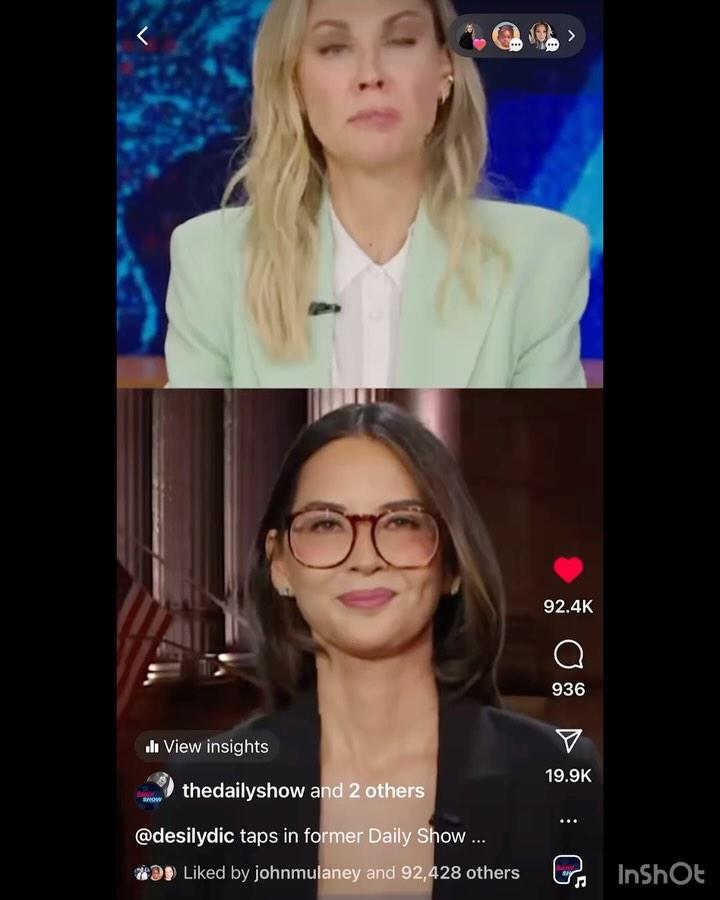This screenshot has height=900, width=720.
Task: Tap View insights
Action: pyautogui.click(x=208, y=746)
